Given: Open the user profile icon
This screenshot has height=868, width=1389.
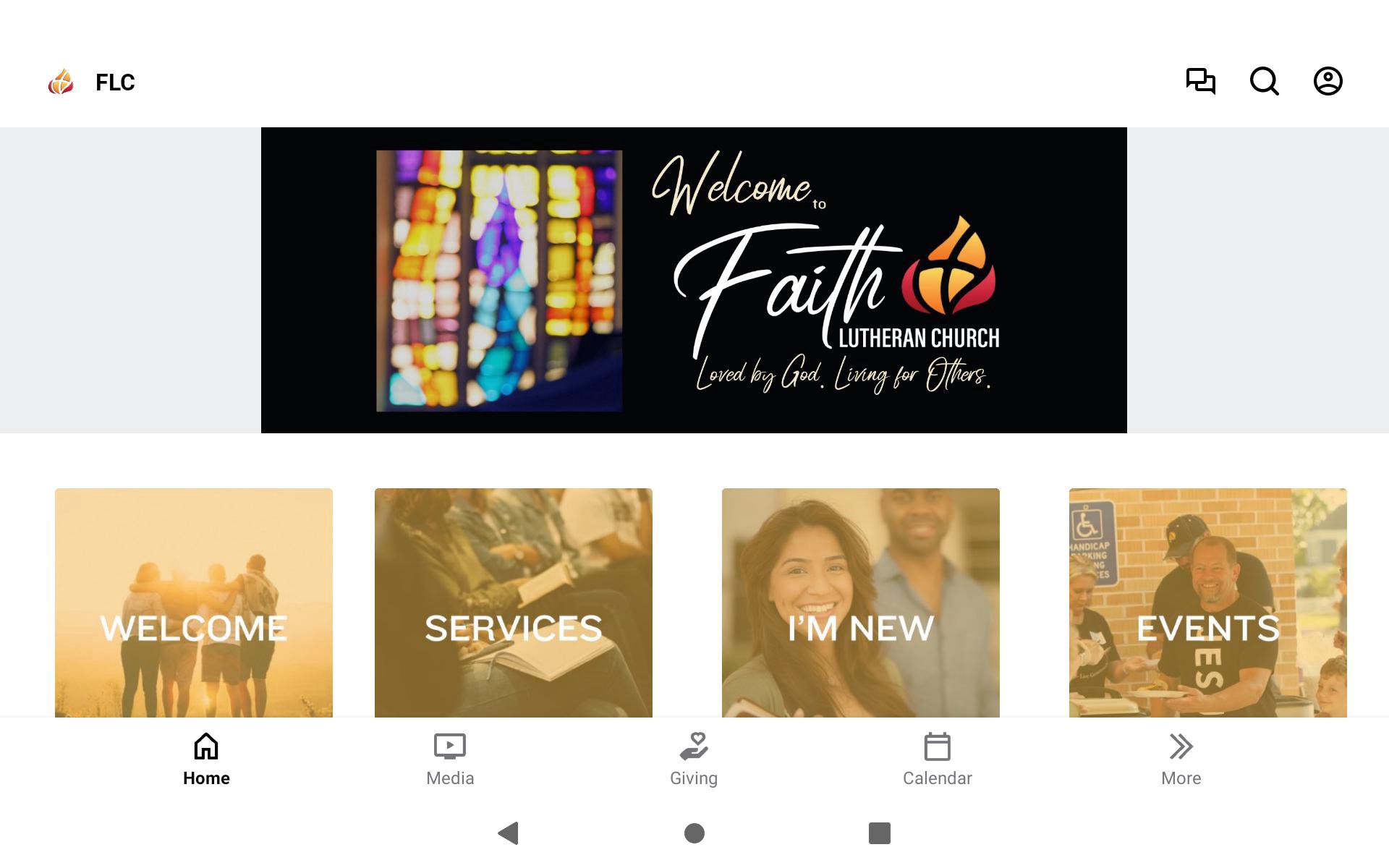Looking at the screenshot, I should pyautogui.click(x=1328, y=81).
